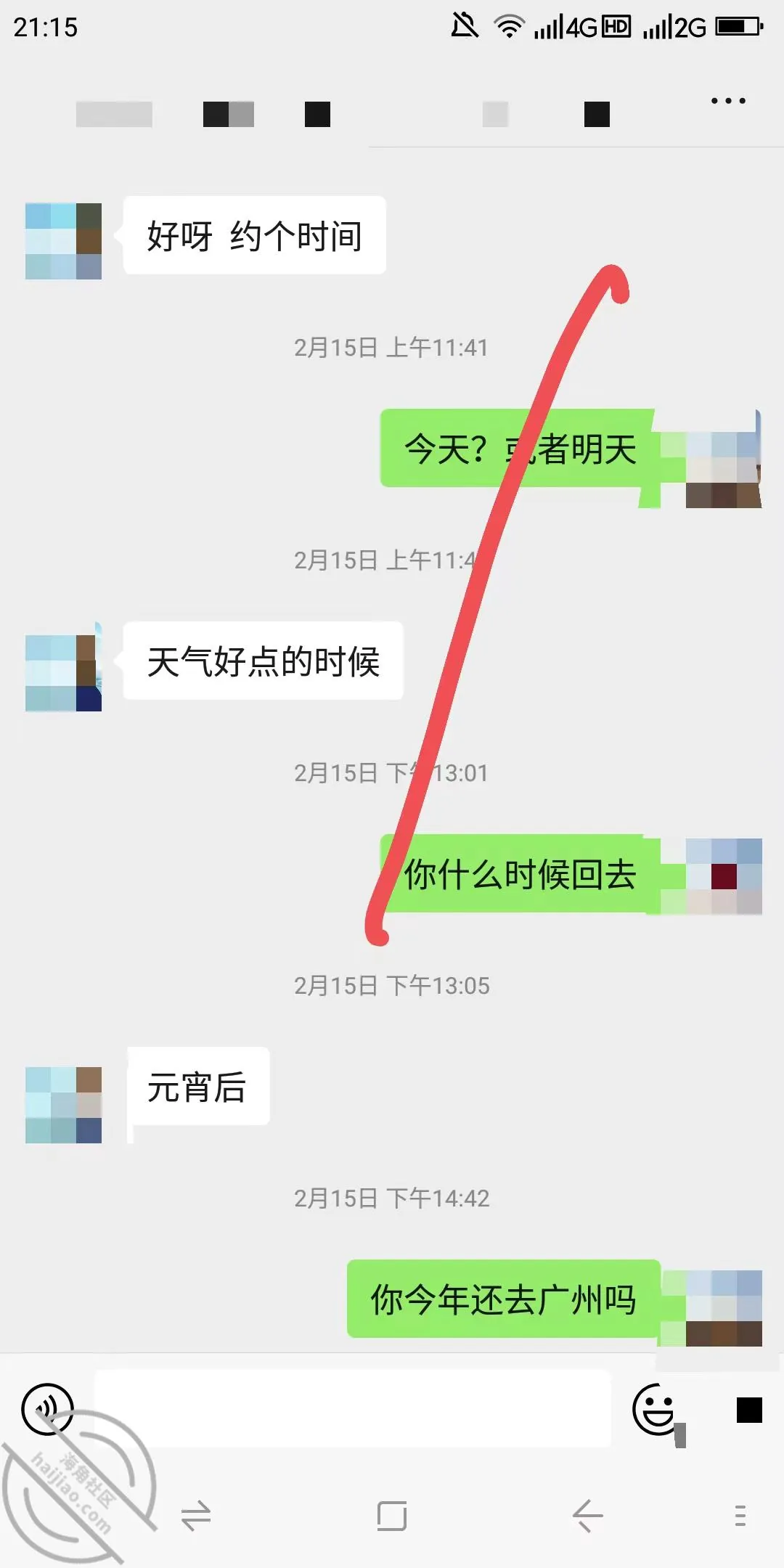Open the three-dot chat menu
This screenshot has height=1568, width=784.
point(728,101)
